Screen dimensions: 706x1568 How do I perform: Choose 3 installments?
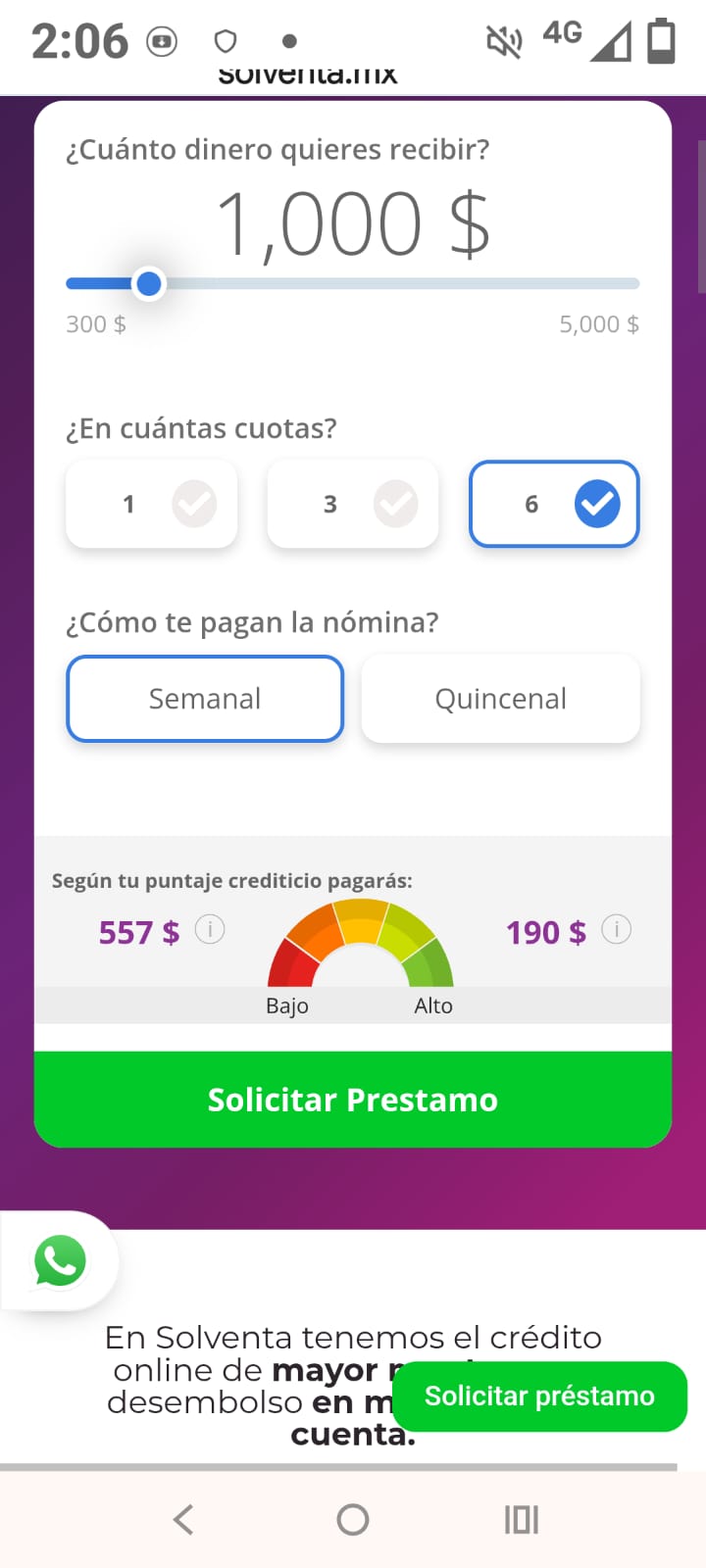point(353,504)
